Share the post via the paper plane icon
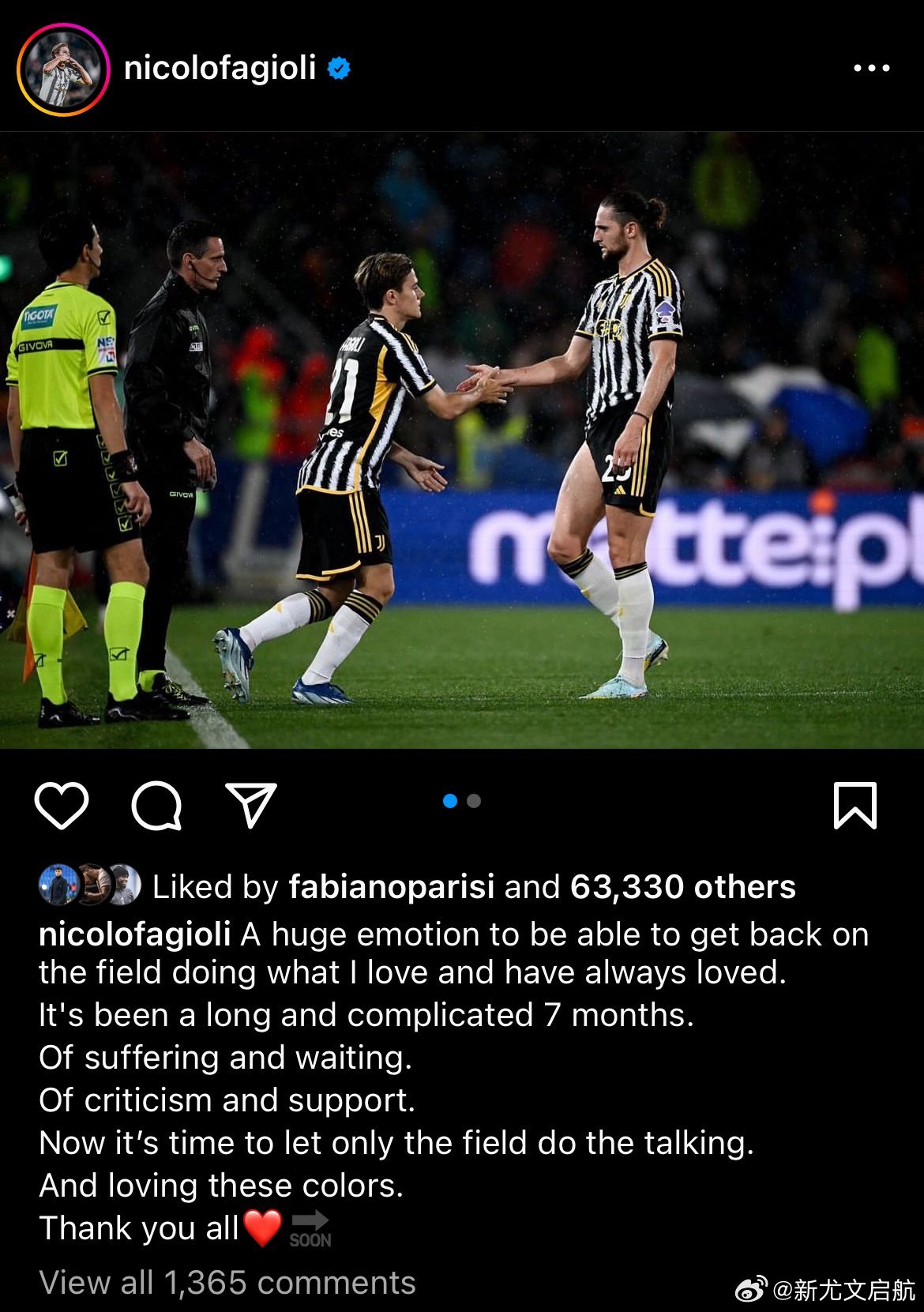Screen dimensions: 924x1312 click(x=251, y=806)
